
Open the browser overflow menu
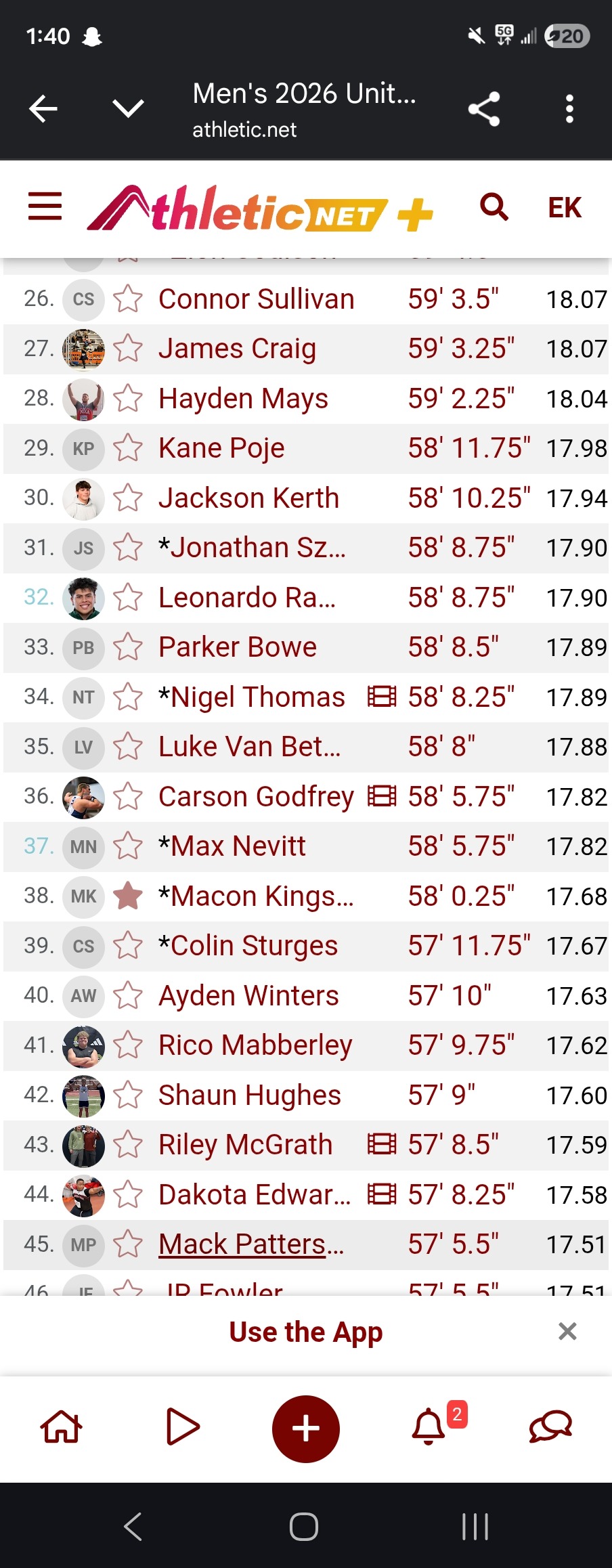pyautogui.click(x=569, y=108)
